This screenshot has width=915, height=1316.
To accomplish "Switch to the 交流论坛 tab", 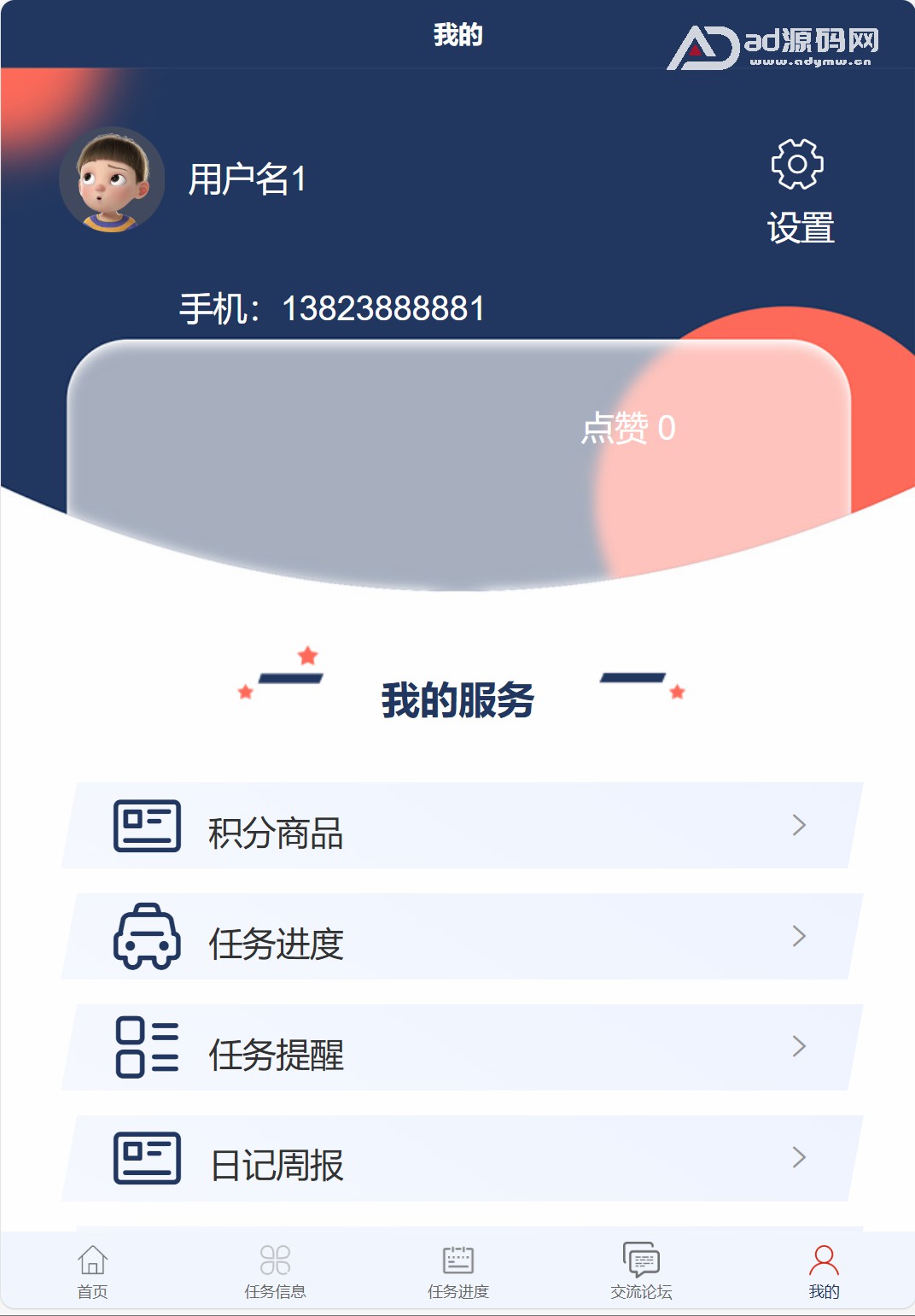I will coord(641,1271).
